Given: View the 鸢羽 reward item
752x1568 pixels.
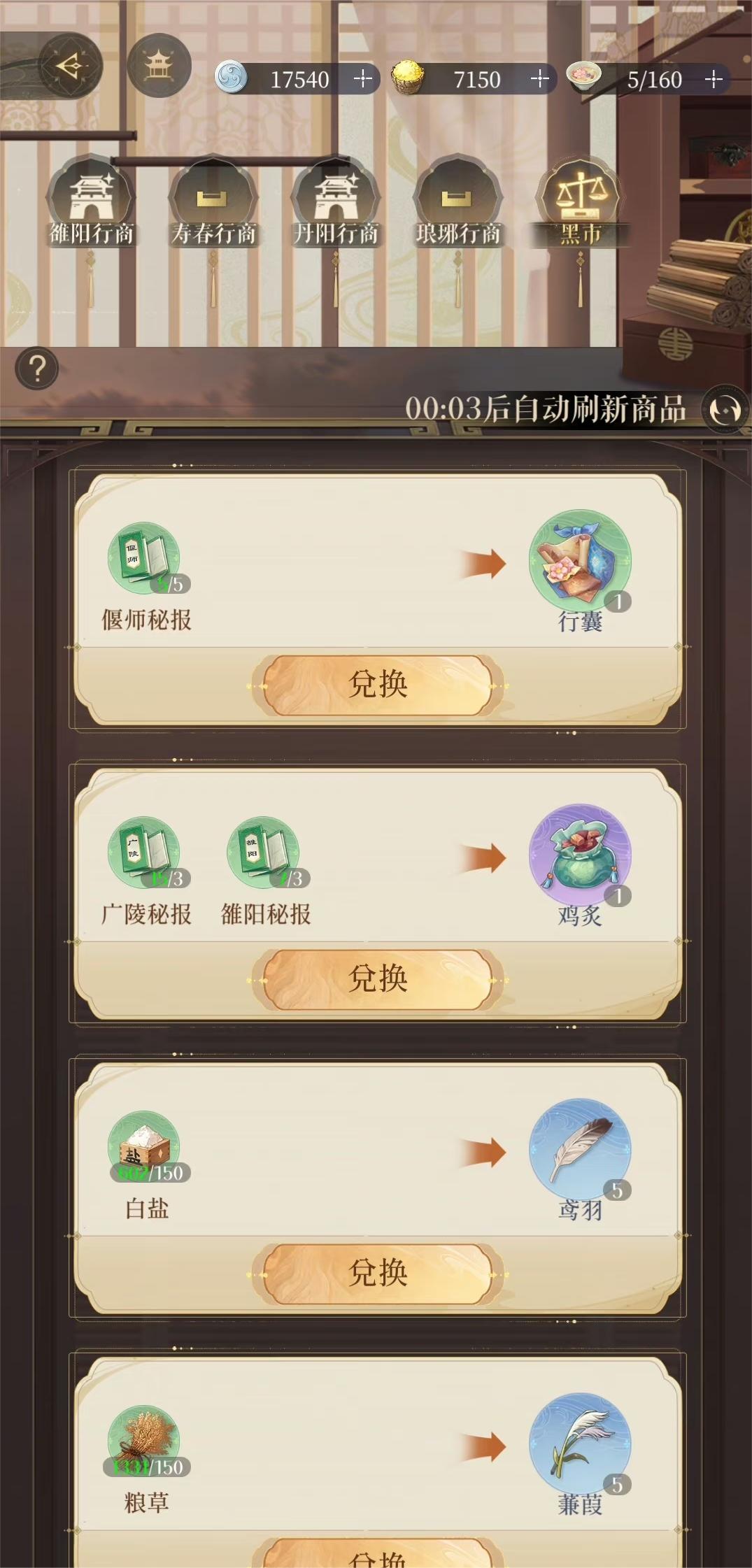Looking at the screenshot, I should (580, 1150).
